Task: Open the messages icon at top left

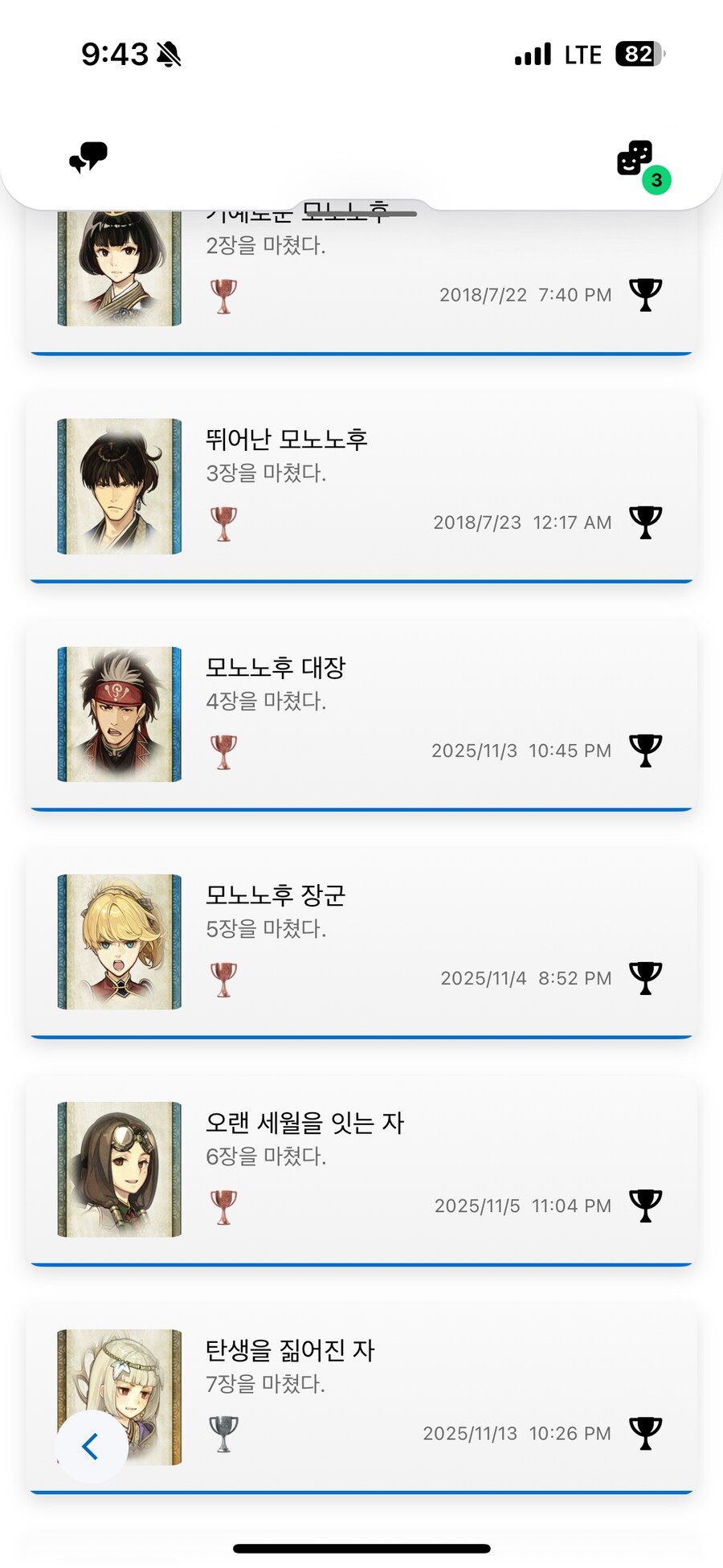Action: pyautogui.click(x=88, y=158)
